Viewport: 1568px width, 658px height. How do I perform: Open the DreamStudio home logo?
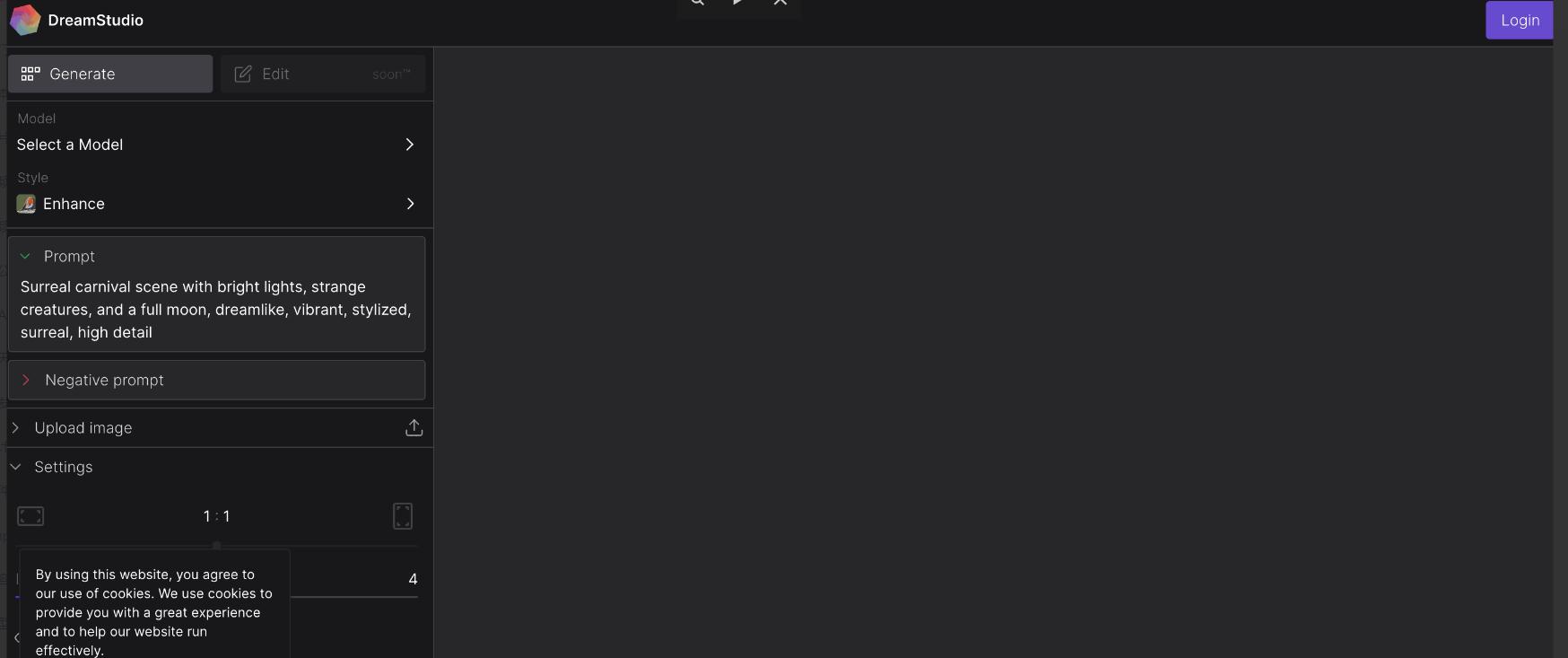(25, 20)
